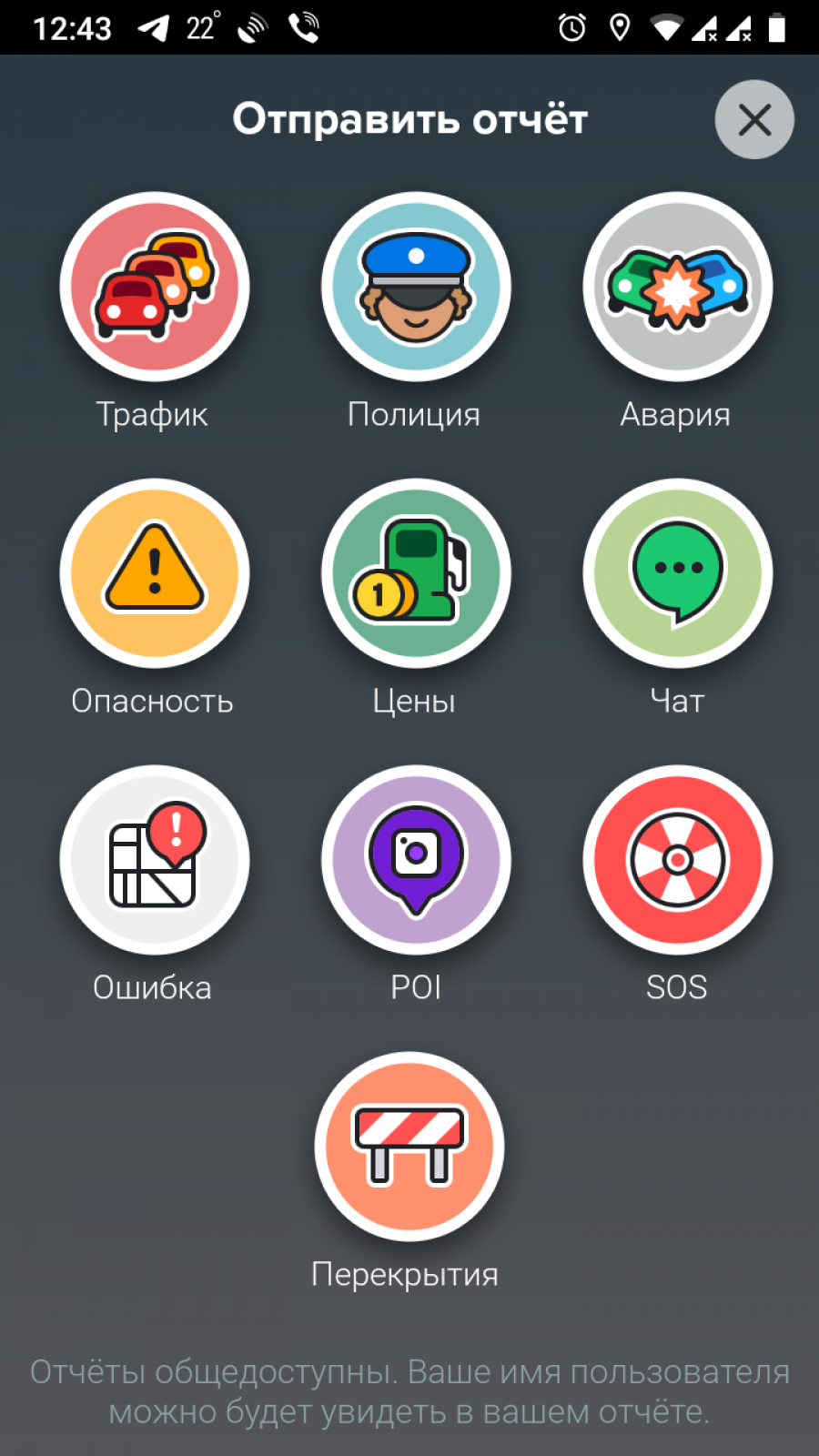The width and height of the screenshot is (819, 1456).
Task: Tap the SOS roadside help button
Action: pos(678,860)
